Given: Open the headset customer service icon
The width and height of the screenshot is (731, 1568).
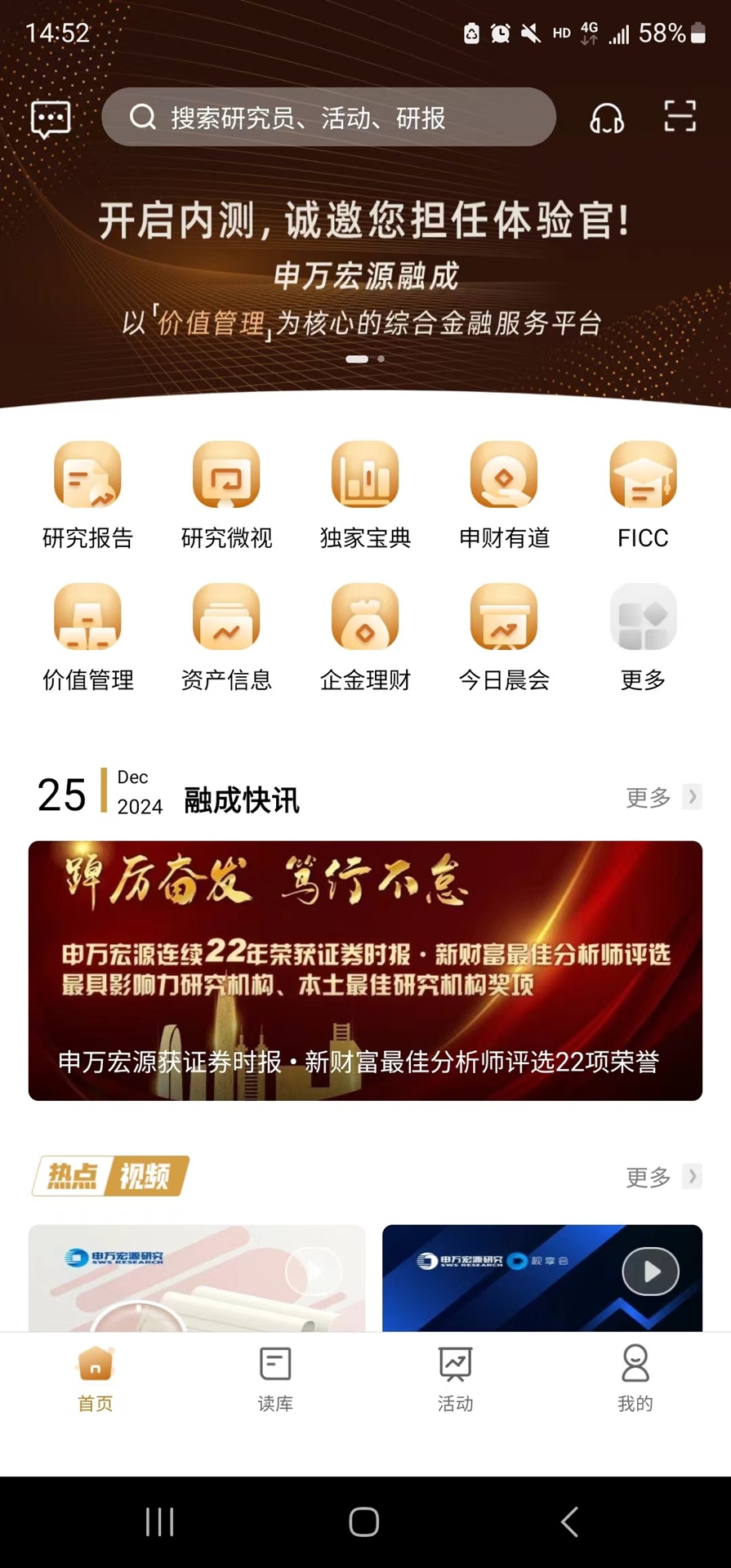Looking at the screenshot, I should click(606, 119).
